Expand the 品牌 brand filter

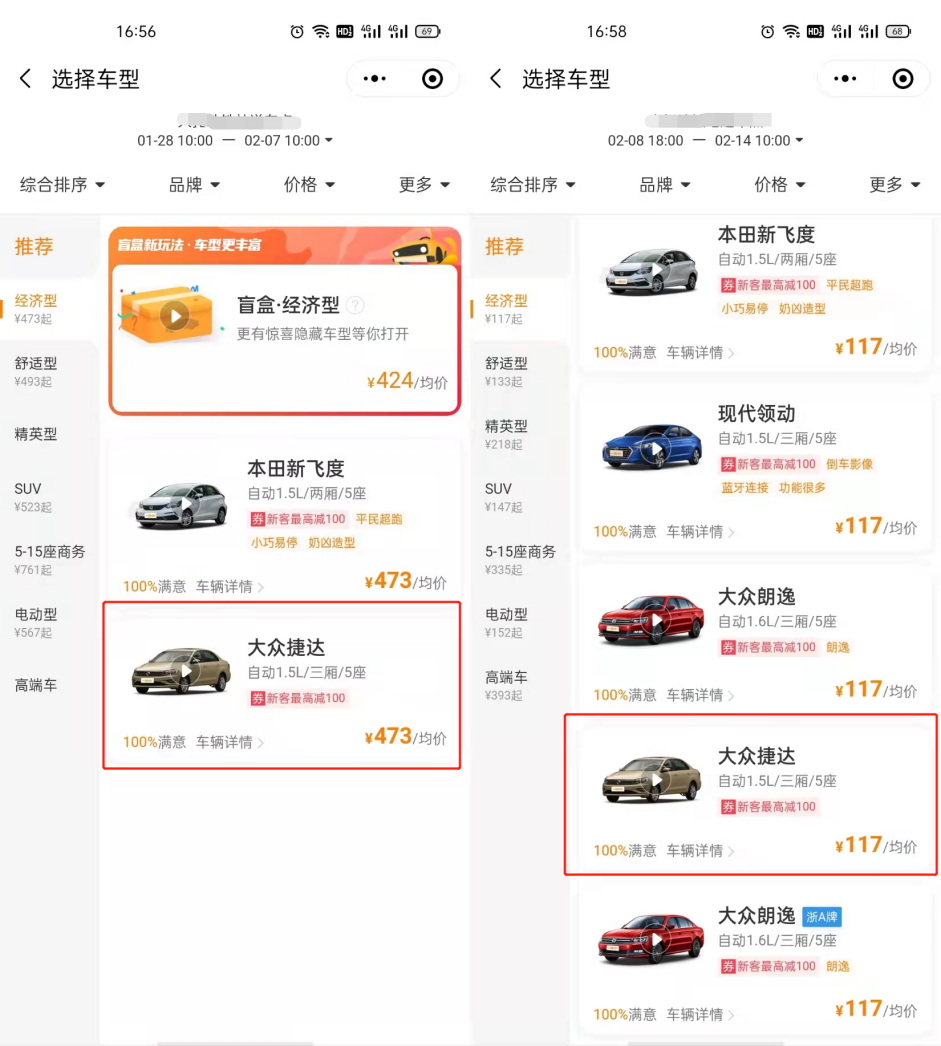point(193,184)
